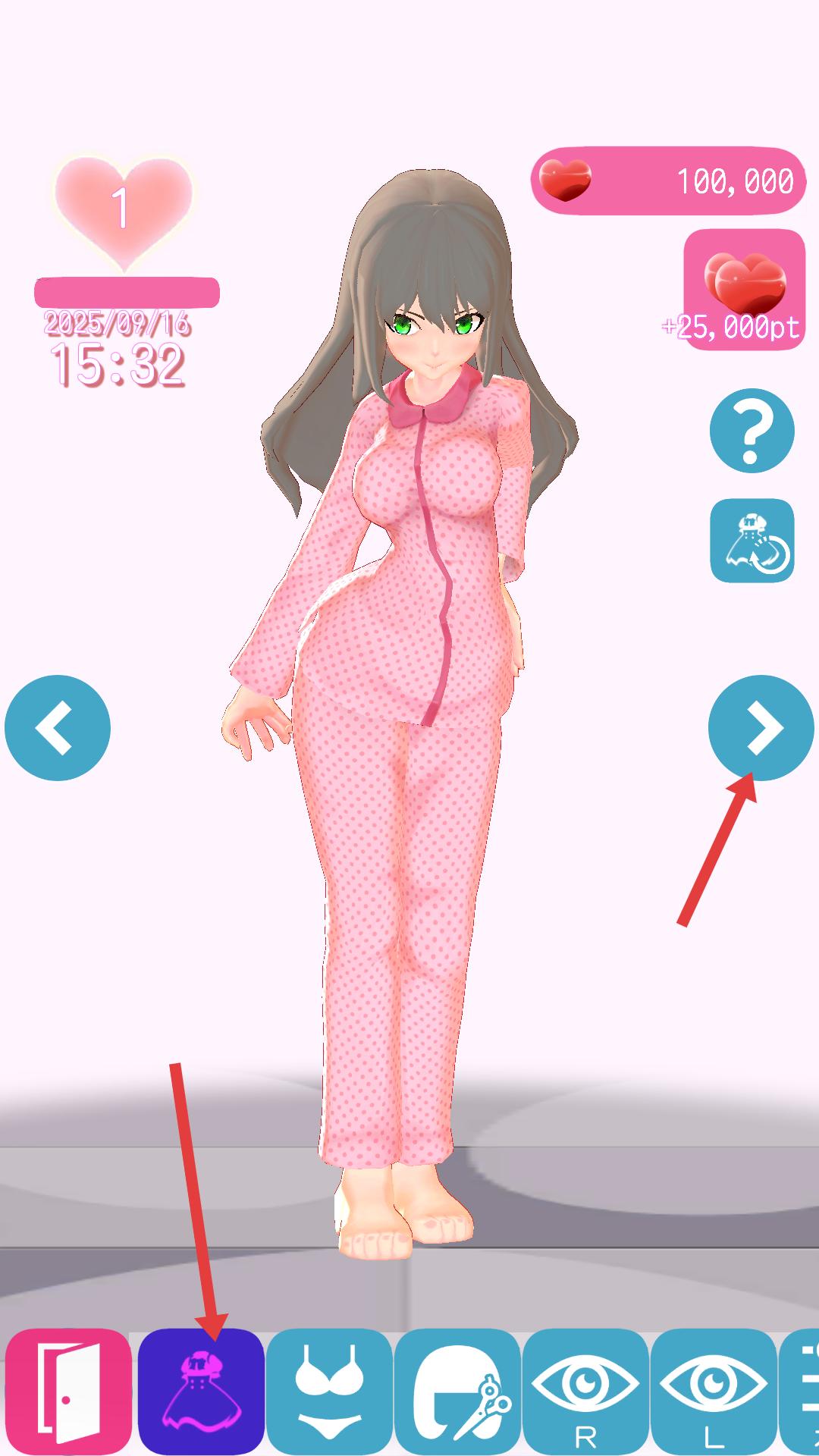Open the hairstyle category with scissors
Screen dimensions: 819x1456
[x=457, y=1392]
